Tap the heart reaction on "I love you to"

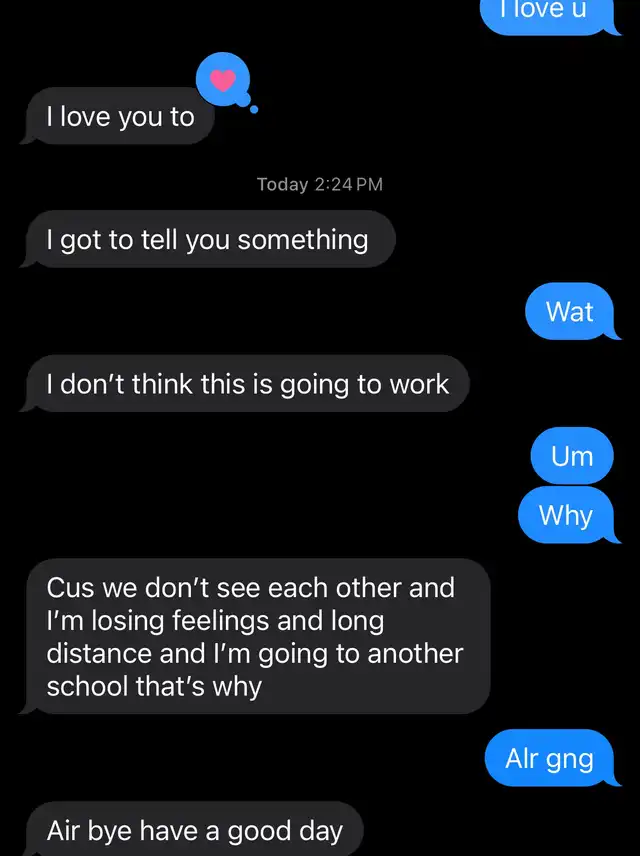[223, 80]
